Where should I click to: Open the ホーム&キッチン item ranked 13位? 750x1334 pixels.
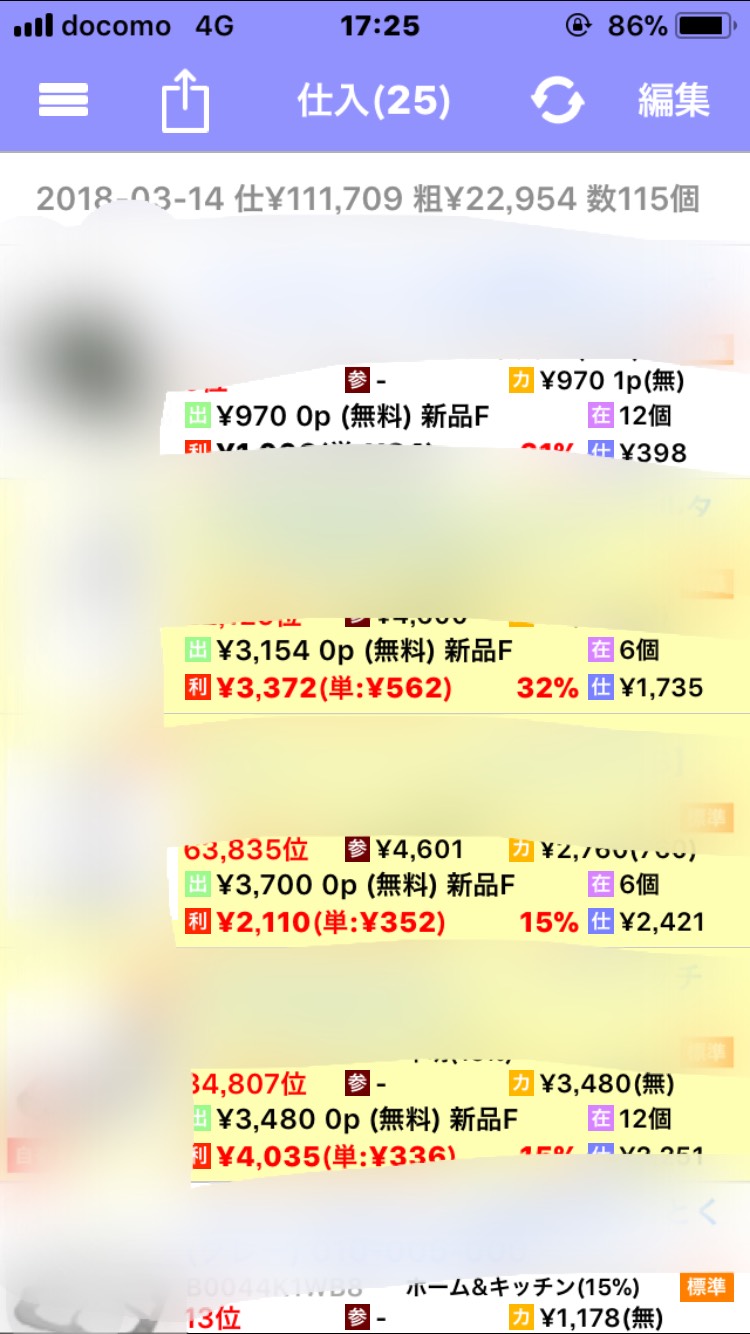click(x=375, y=1258)
